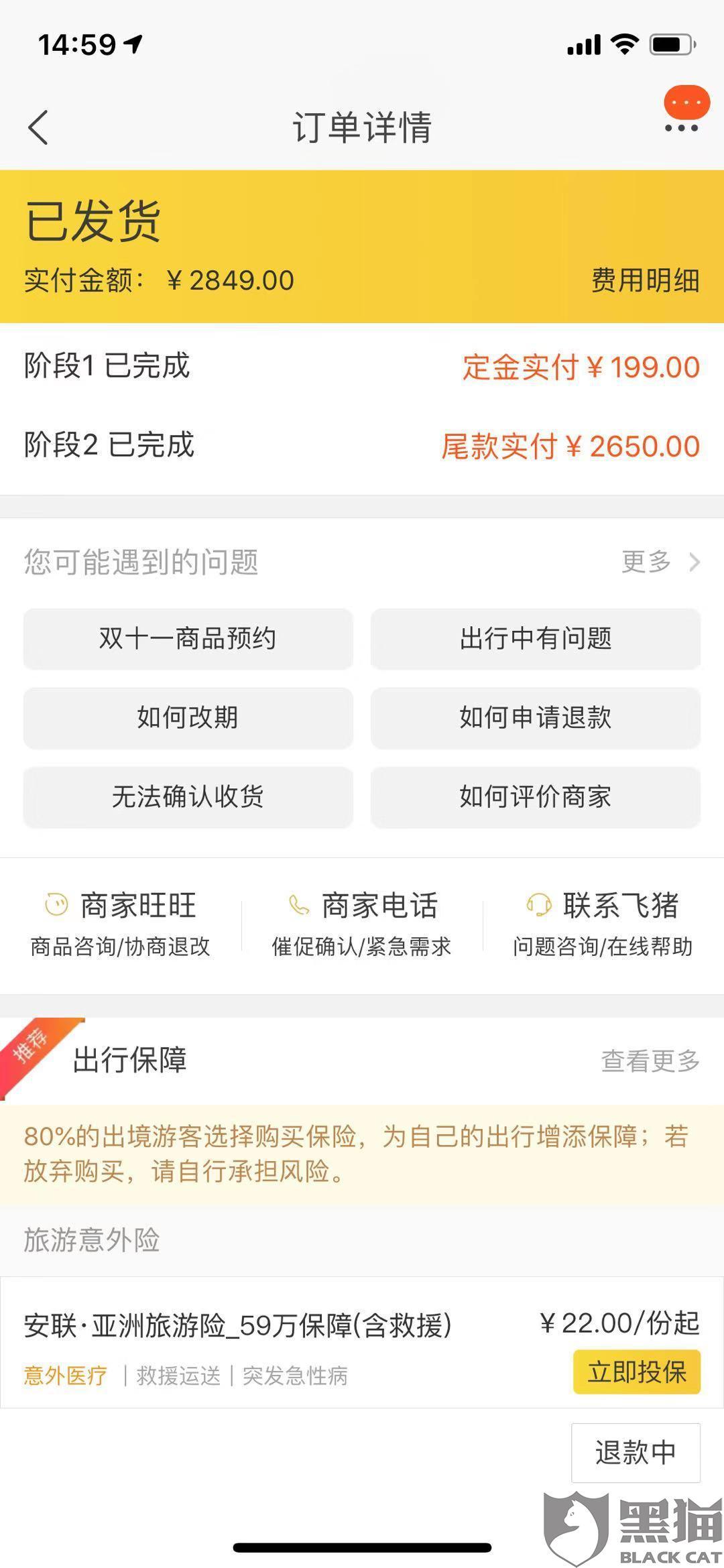
Task: Select 双十一商品预约 question
Action: pyautogui.click(x=188, y=638)
